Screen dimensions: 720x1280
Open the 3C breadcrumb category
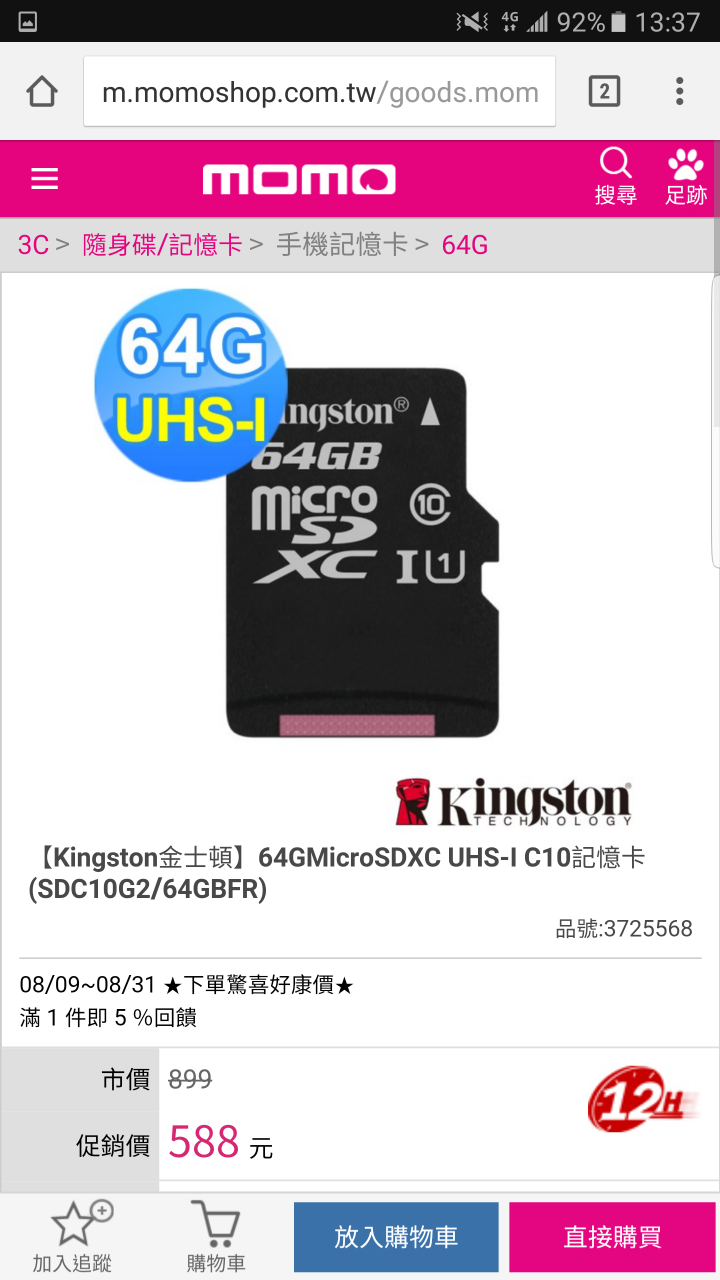(33, 245)
